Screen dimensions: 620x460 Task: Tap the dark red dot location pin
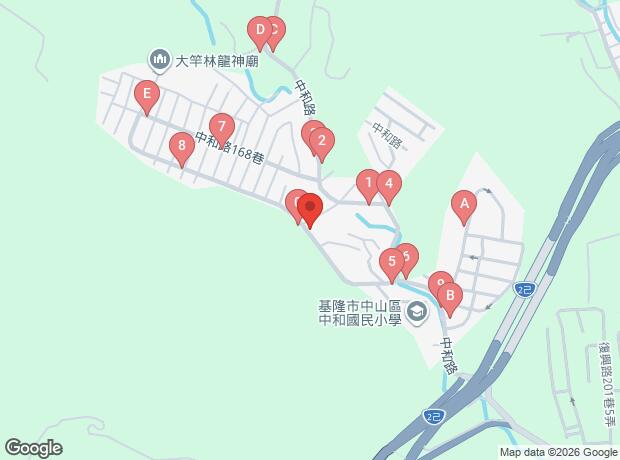click(310, 210)
